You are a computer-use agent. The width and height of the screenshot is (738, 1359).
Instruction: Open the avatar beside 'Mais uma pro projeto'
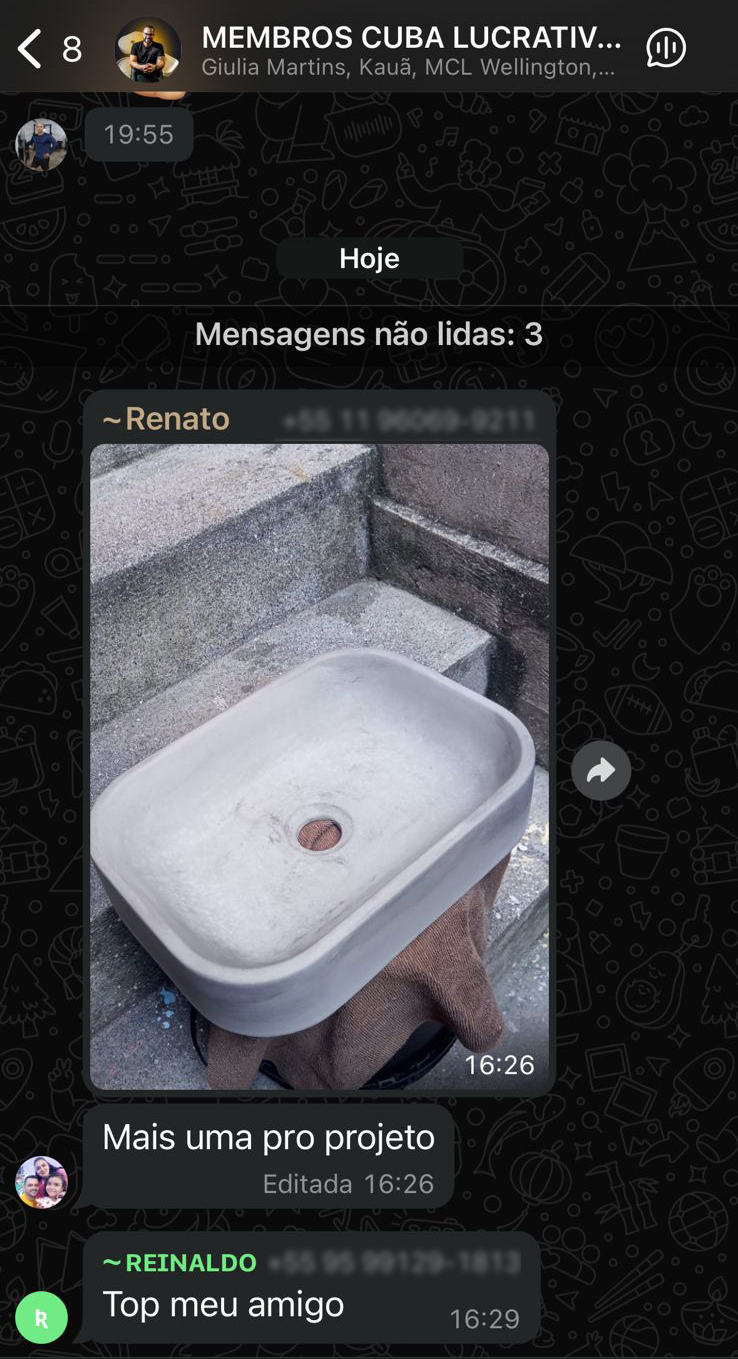(x=41, y=1182)
